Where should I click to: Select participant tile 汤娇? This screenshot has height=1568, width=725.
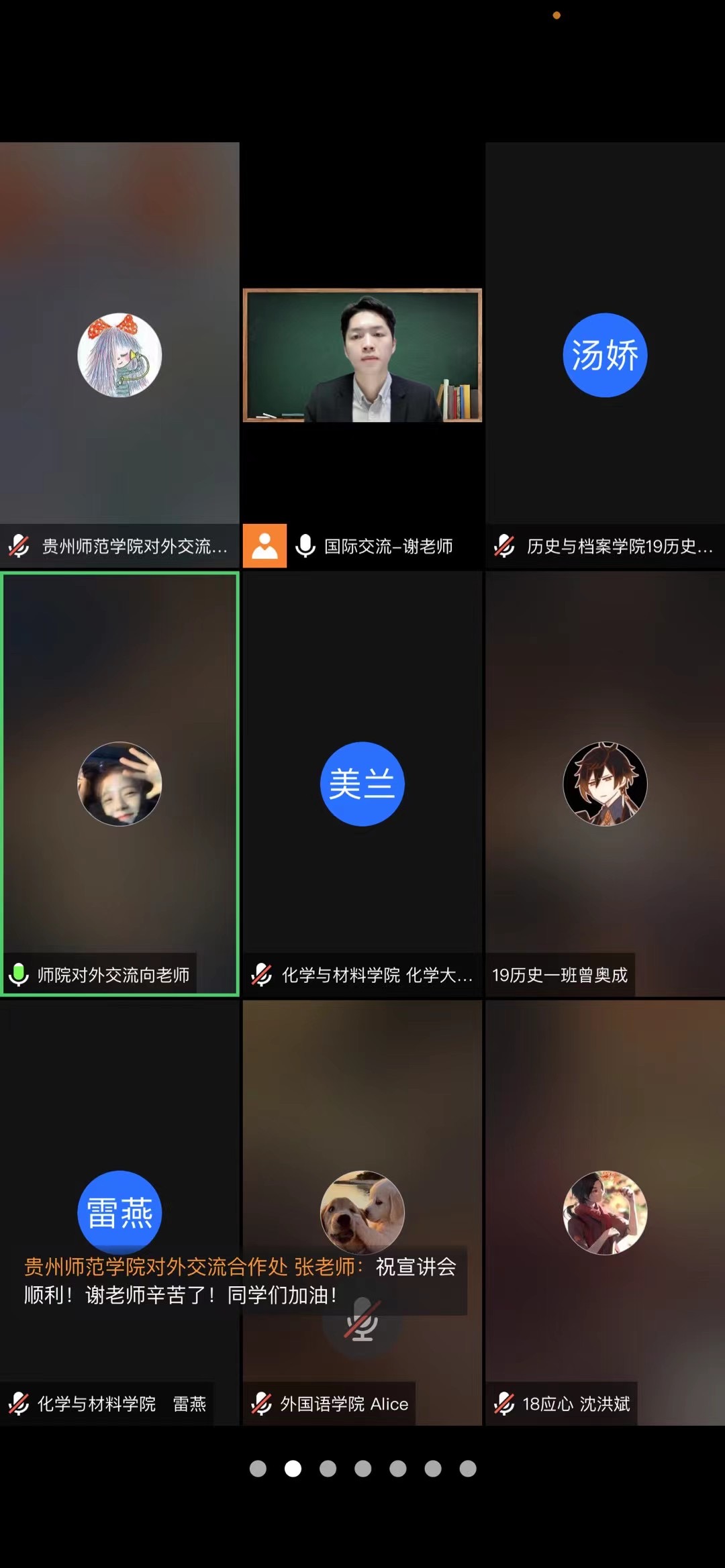[604, 355]
